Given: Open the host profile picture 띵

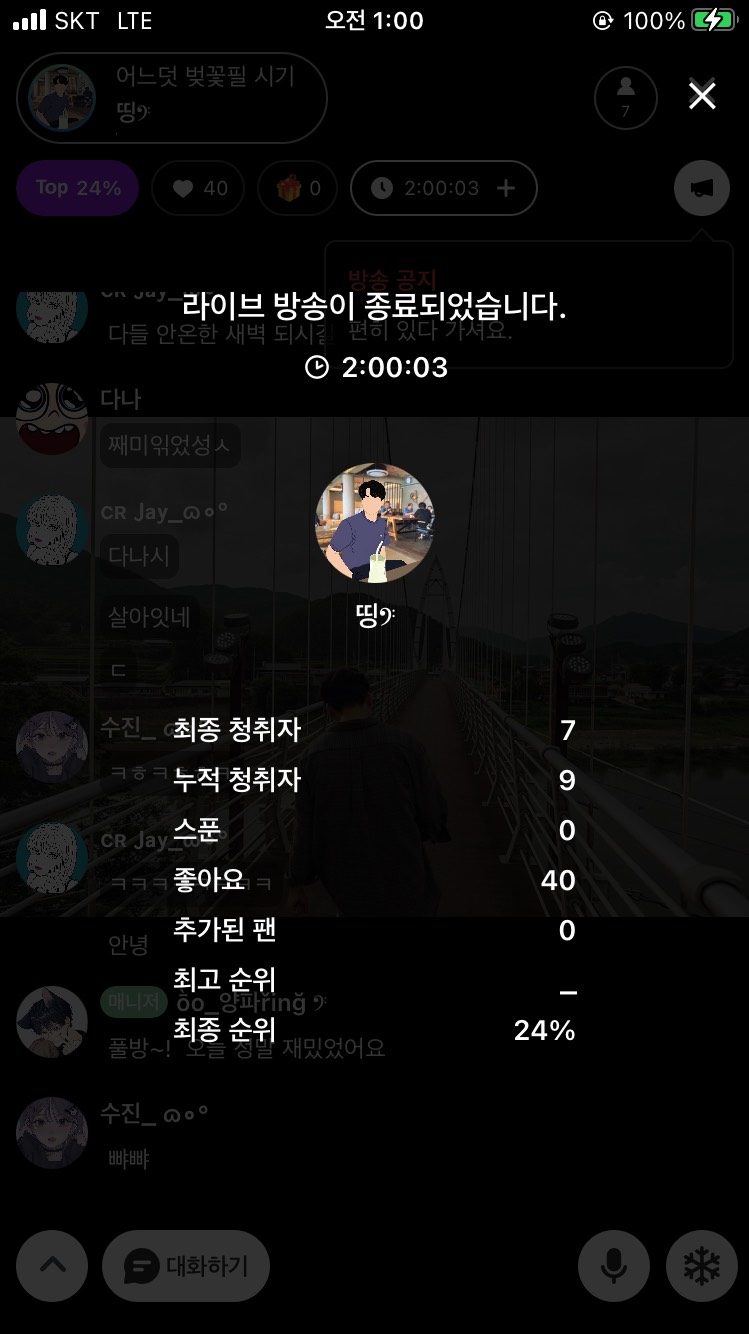Looking at the screenshot, I should (x=375, y=523).
